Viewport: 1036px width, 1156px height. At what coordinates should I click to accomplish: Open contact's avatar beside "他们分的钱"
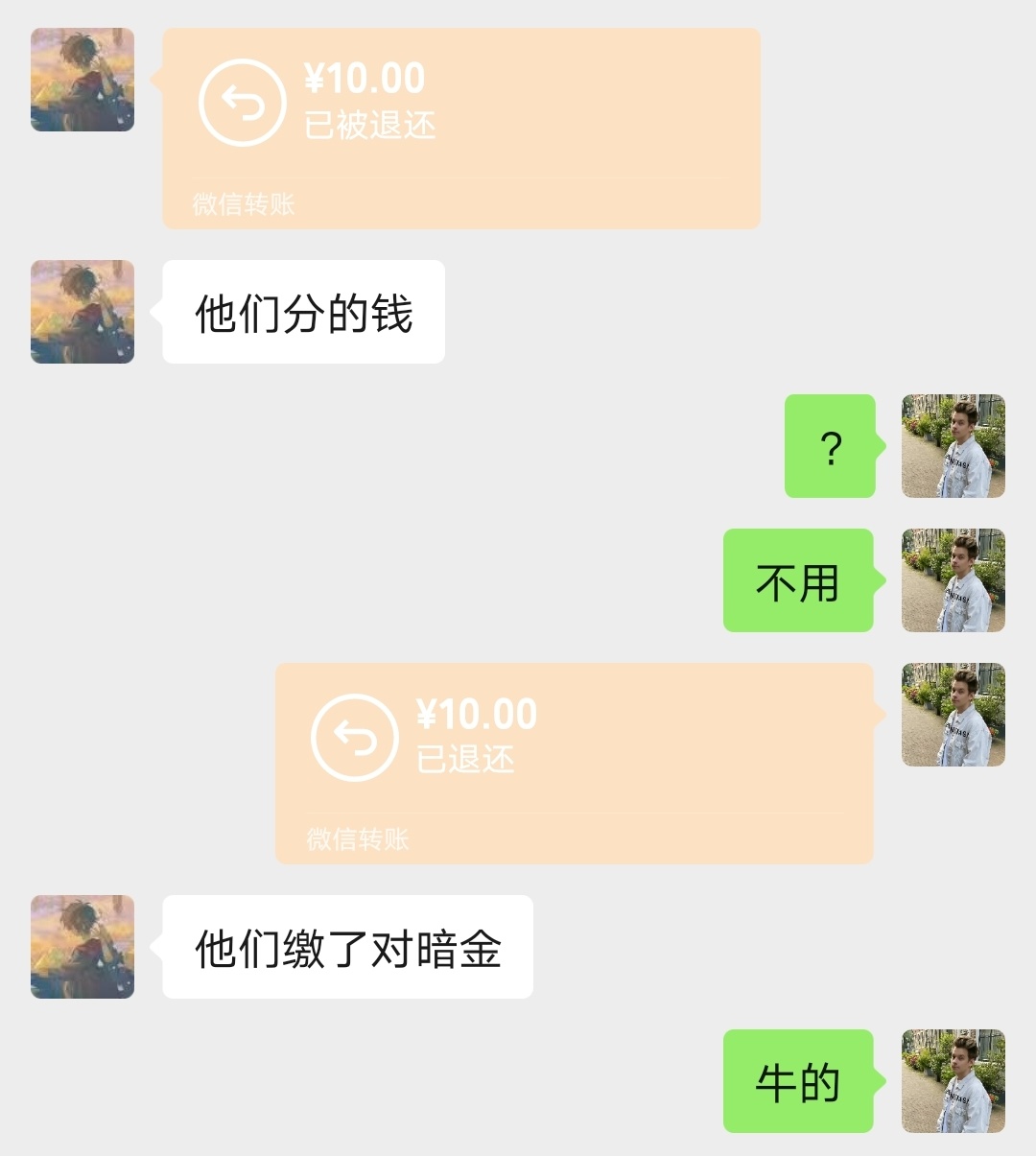click(82, 312)
